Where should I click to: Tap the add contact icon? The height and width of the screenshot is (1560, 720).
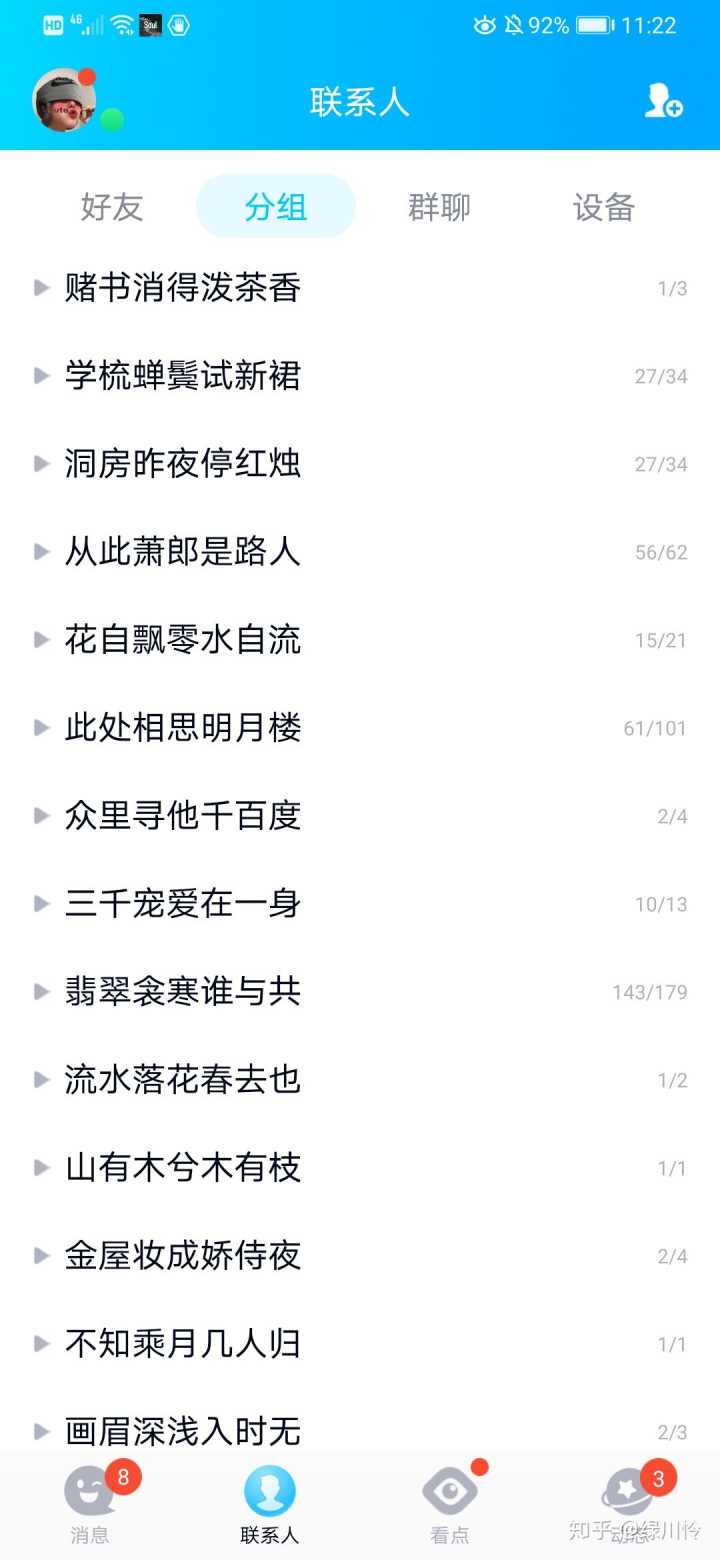coord(663,101)
